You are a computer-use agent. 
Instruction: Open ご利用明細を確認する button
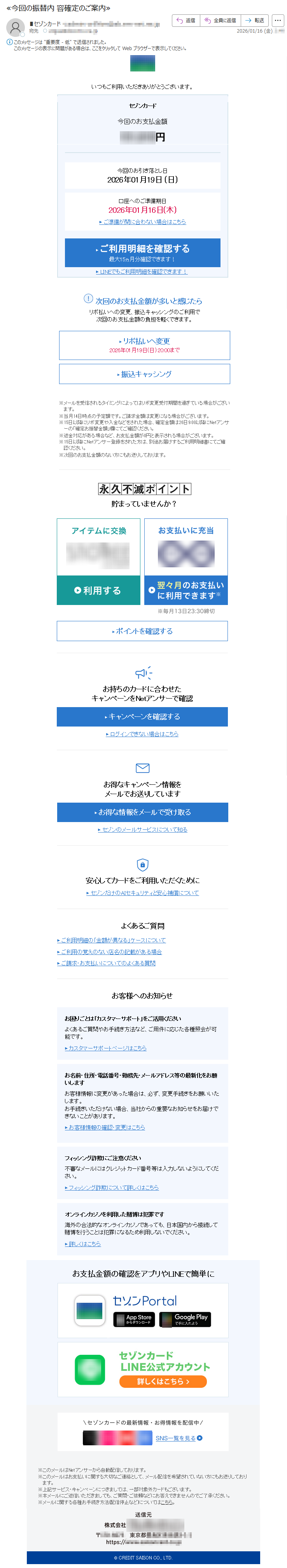coord(143,252)
